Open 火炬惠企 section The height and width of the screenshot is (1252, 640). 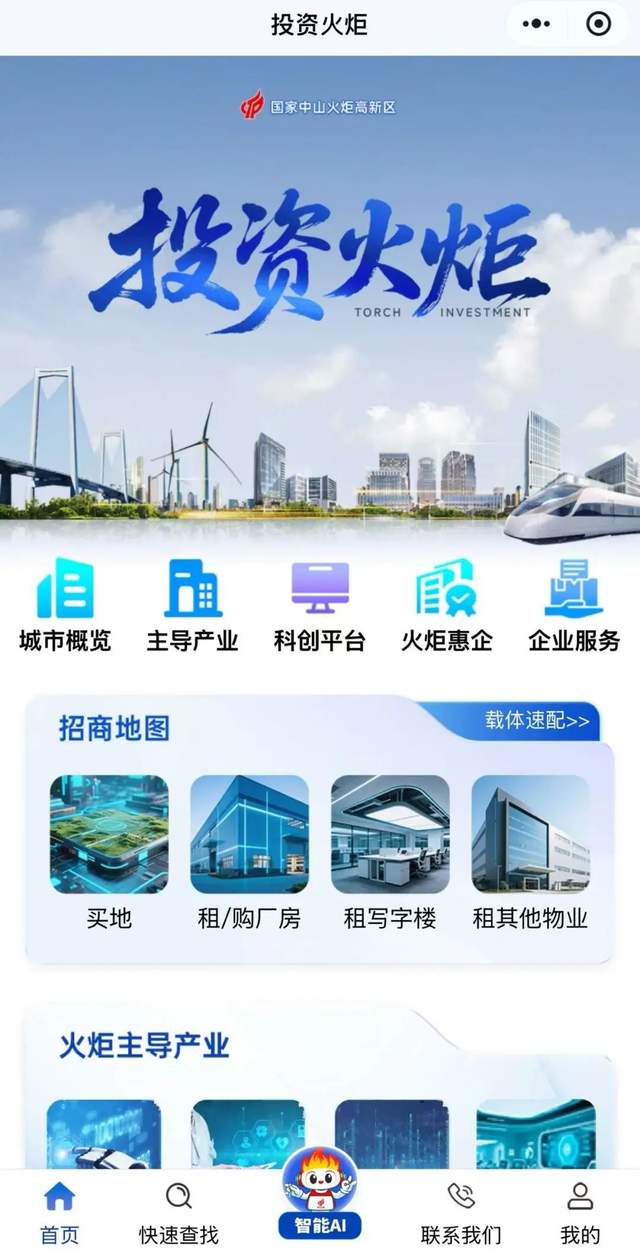[447, 606]
